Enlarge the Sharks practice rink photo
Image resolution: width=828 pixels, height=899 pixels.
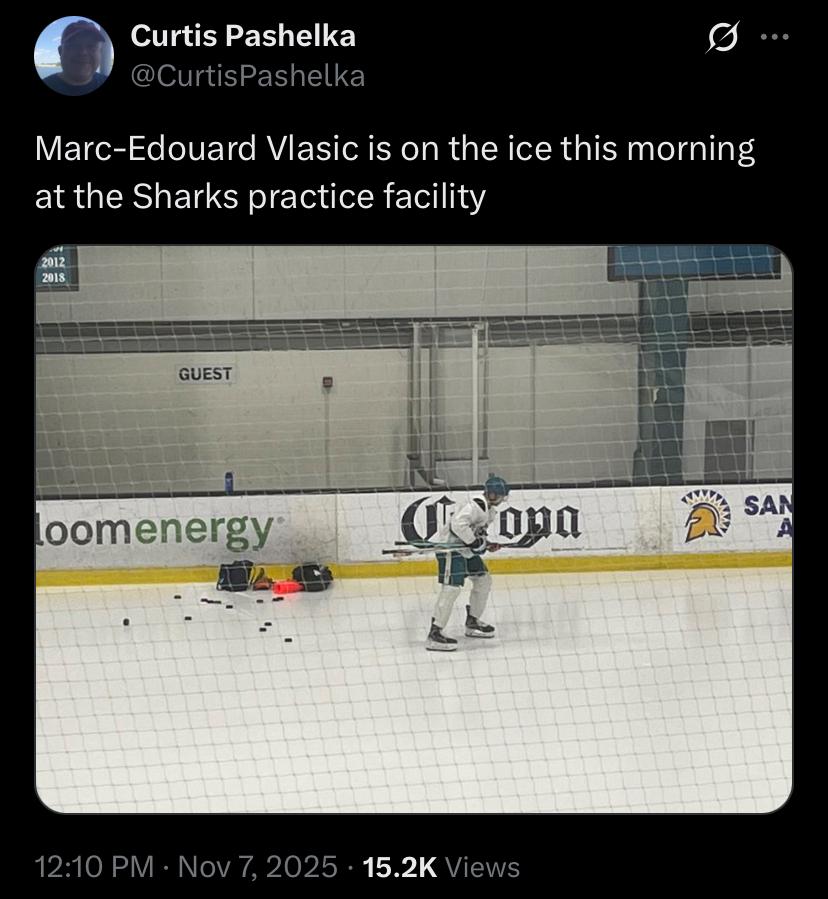tap(414, 528)
